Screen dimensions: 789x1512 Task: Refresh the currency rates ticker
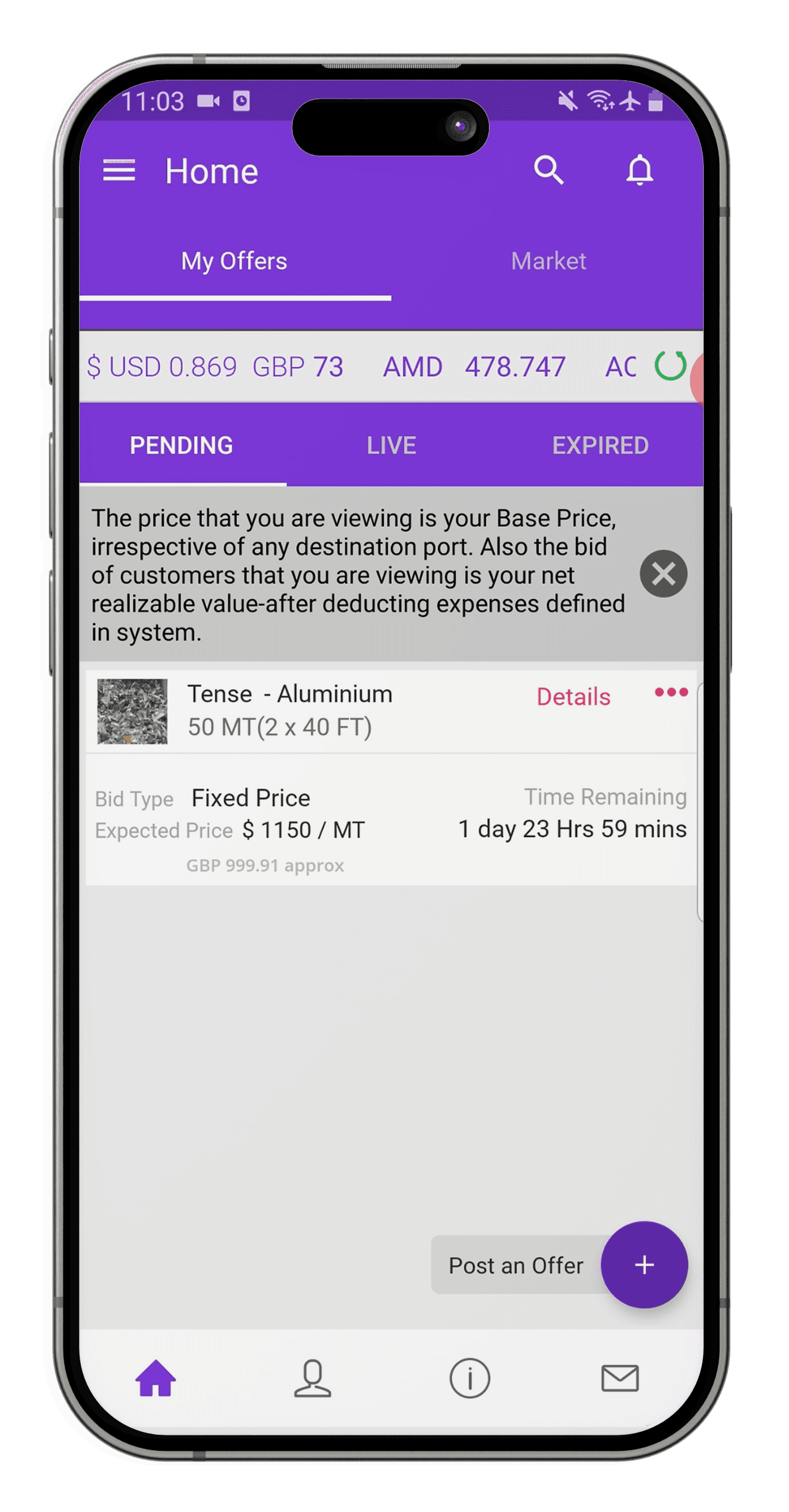click(670, 366)
